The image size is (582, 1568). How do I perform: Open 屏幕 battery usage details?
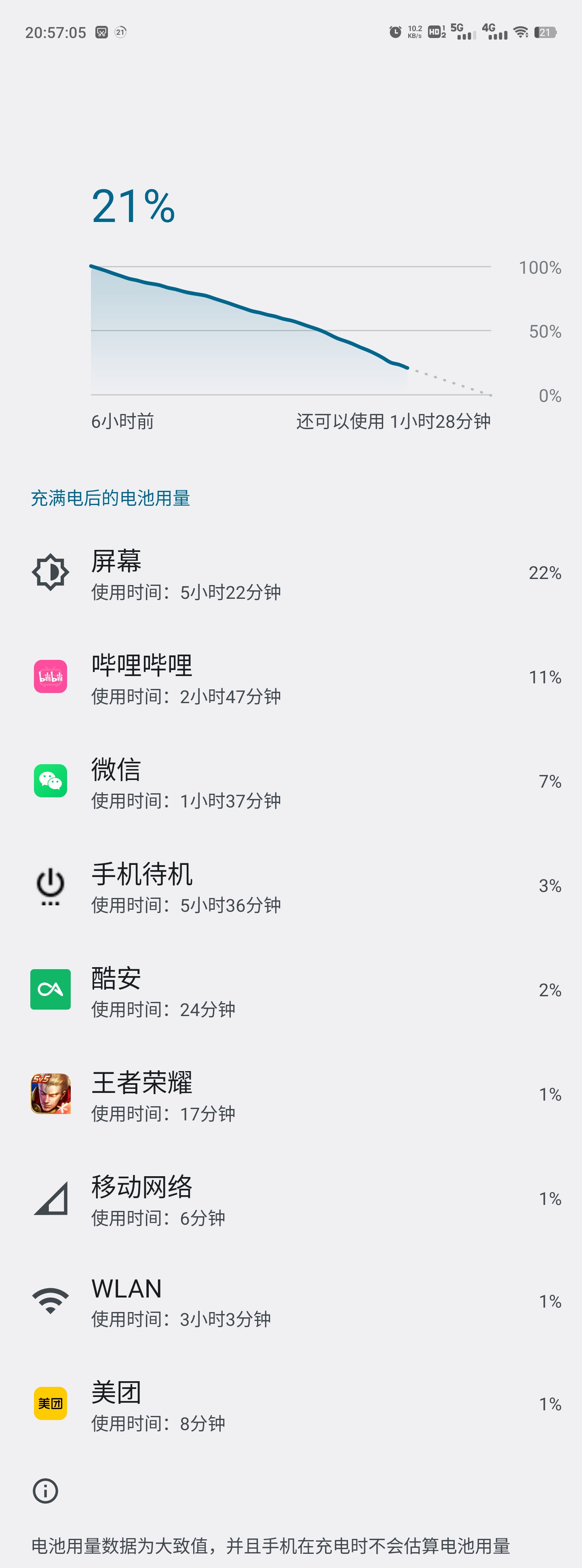[x=291, y=573]
